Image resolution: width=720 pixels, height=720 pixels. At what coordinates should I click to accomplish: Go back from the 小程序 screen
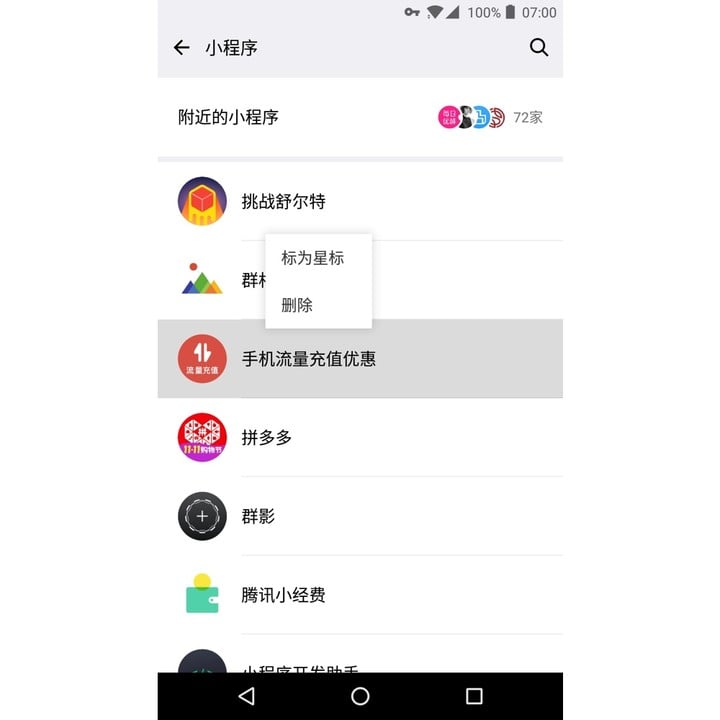click(x=181, y=47)
